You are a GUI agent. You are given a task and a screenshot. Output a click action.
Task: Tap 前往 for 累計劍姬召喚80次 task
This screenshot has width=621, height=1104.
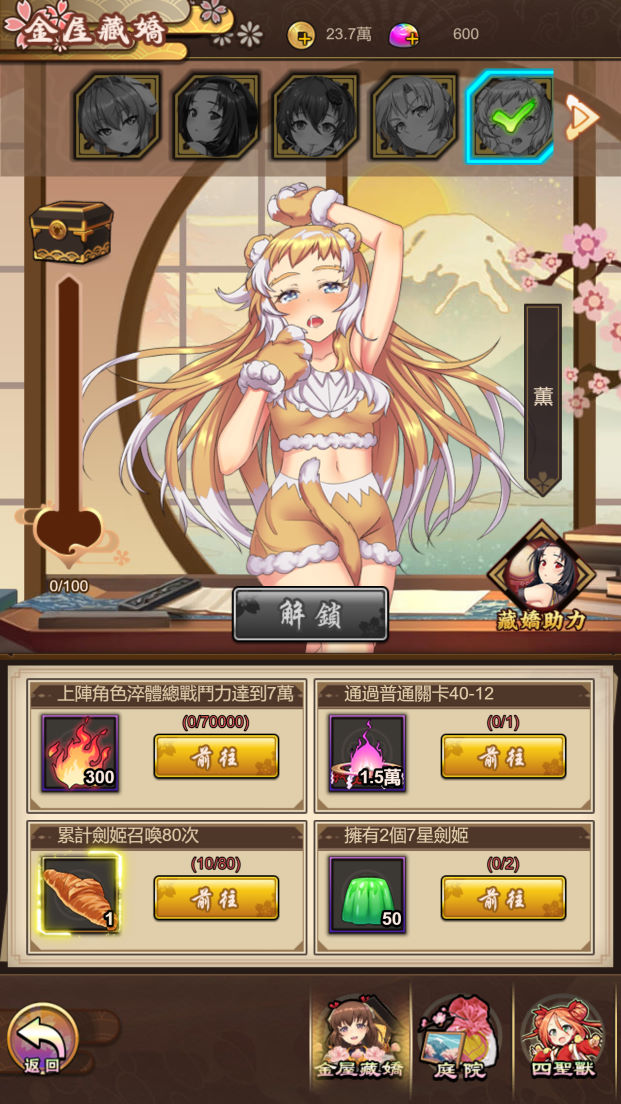click(x=216, y=898)
